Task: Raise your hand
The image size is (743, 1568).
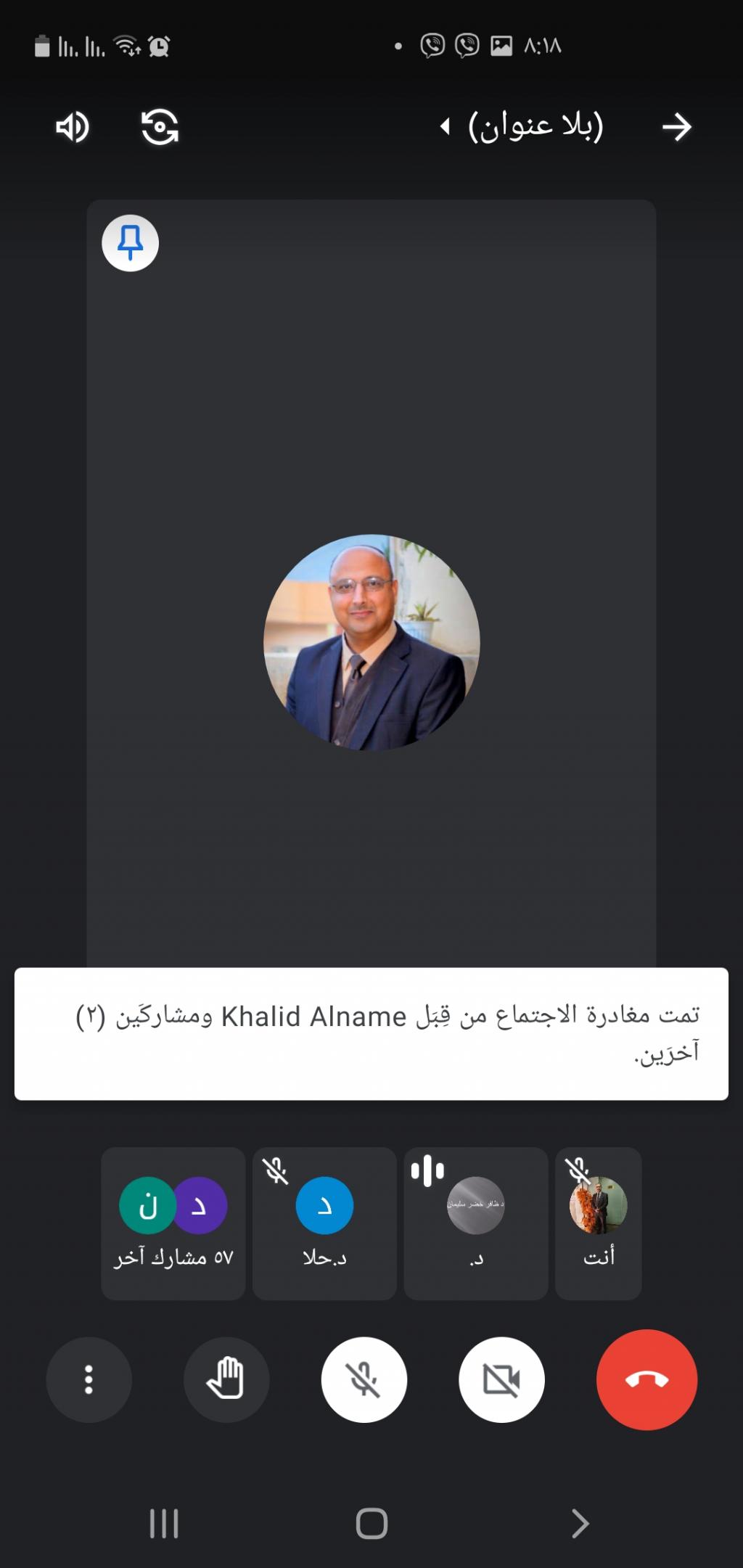Action: (x=226, y=1379)
